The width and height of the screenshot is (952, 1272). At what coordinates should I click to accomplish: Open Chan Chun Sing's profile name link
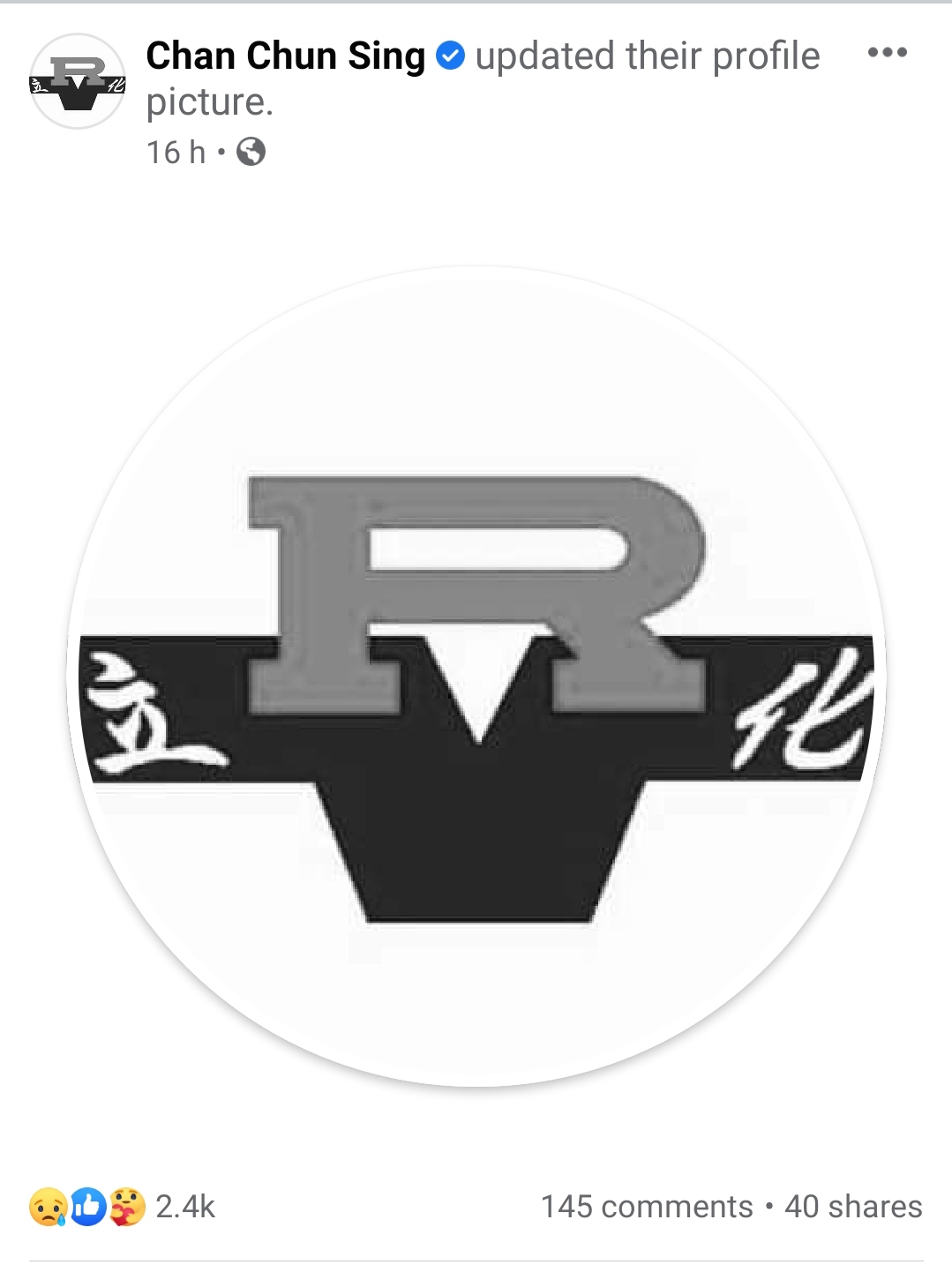click(285, 56)
